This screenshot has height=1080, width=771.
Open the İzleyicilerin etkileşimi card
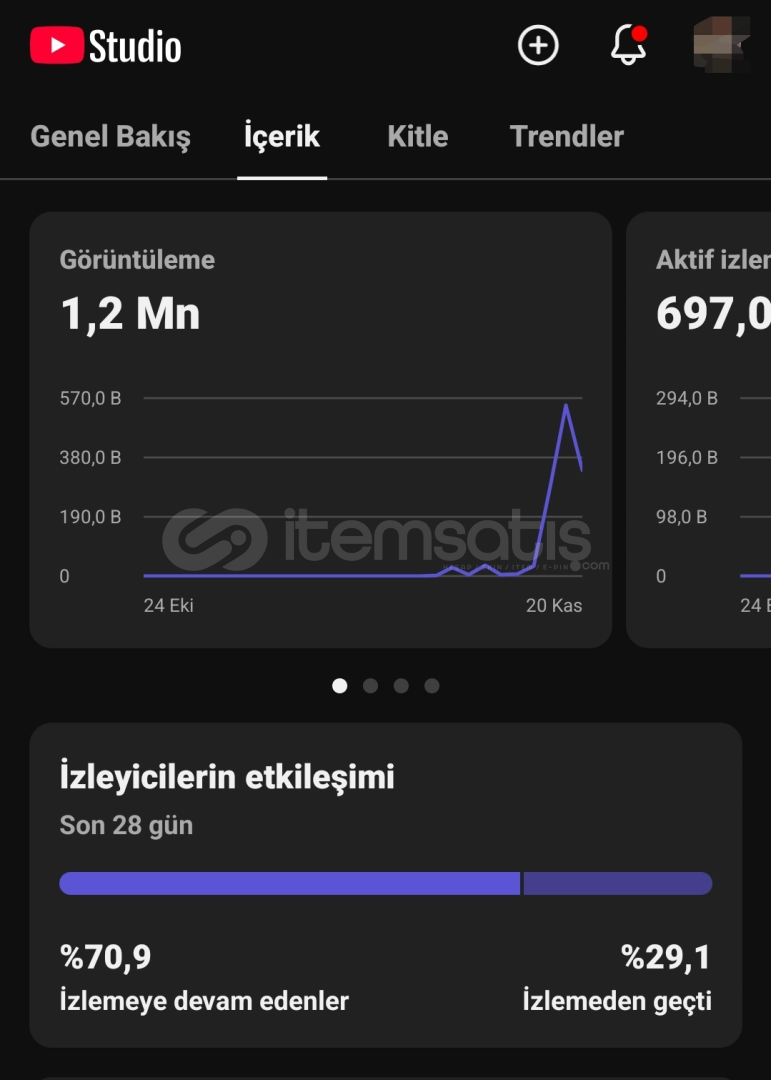[x=385, y=885]
